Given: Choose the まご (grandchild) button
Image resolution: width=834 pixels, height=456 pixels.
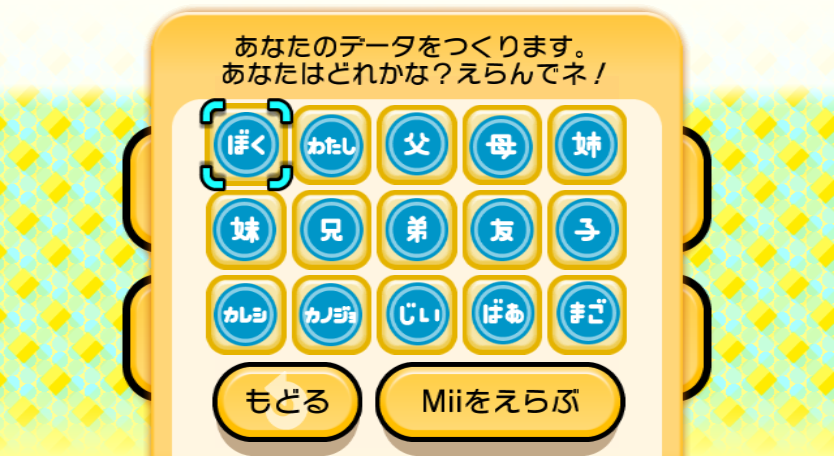Looking at the screenshot, I should coord(586,315).
